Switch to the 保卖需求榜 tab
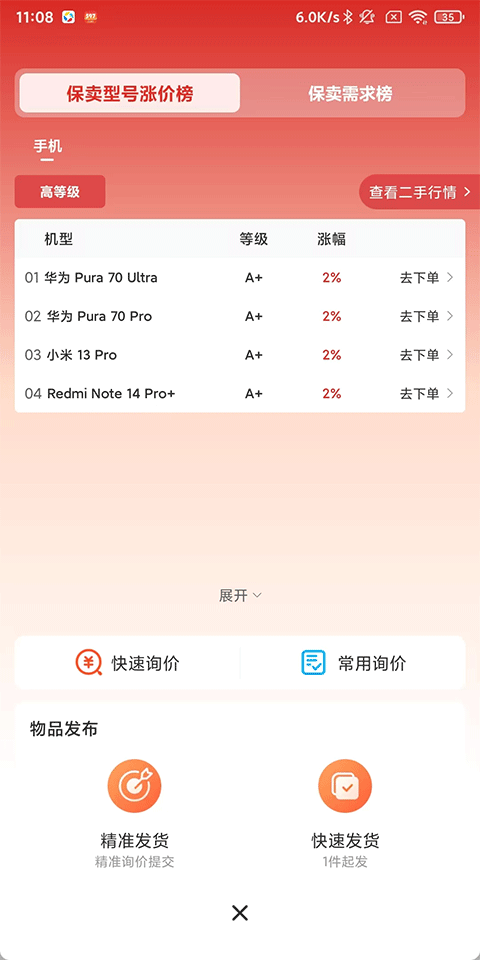This screenshot has width=480, height=960. (350, 94)
